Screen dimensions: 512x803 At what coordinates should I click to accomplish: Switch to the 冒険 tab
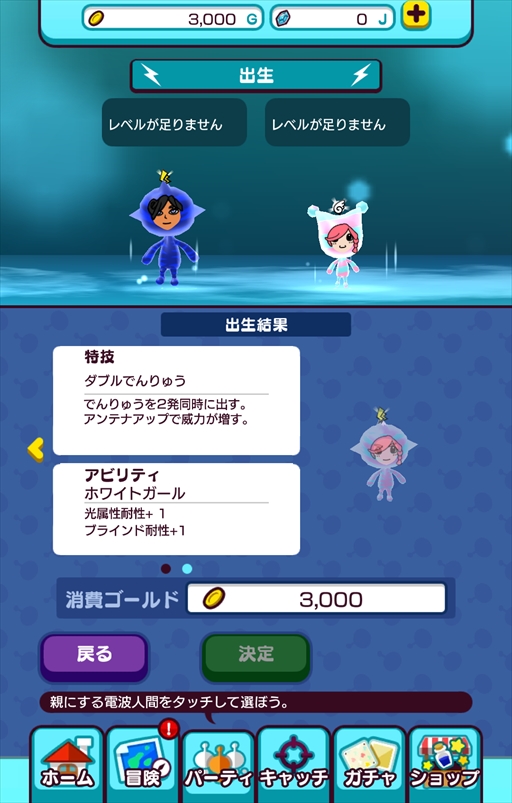click(143, 765)
